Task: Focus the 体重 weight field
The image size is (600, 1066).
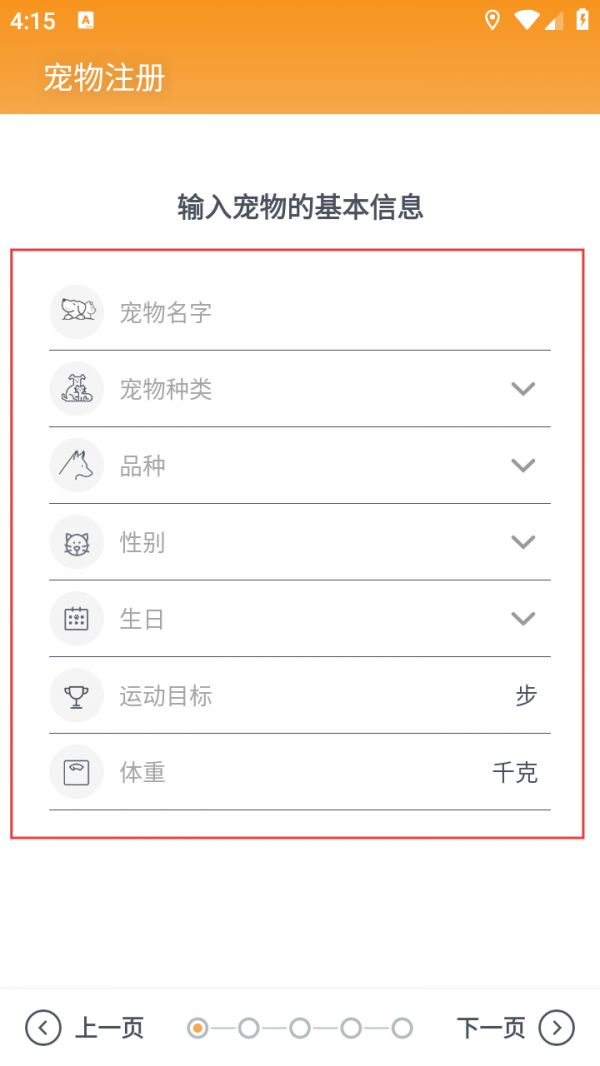Action: 300,773
